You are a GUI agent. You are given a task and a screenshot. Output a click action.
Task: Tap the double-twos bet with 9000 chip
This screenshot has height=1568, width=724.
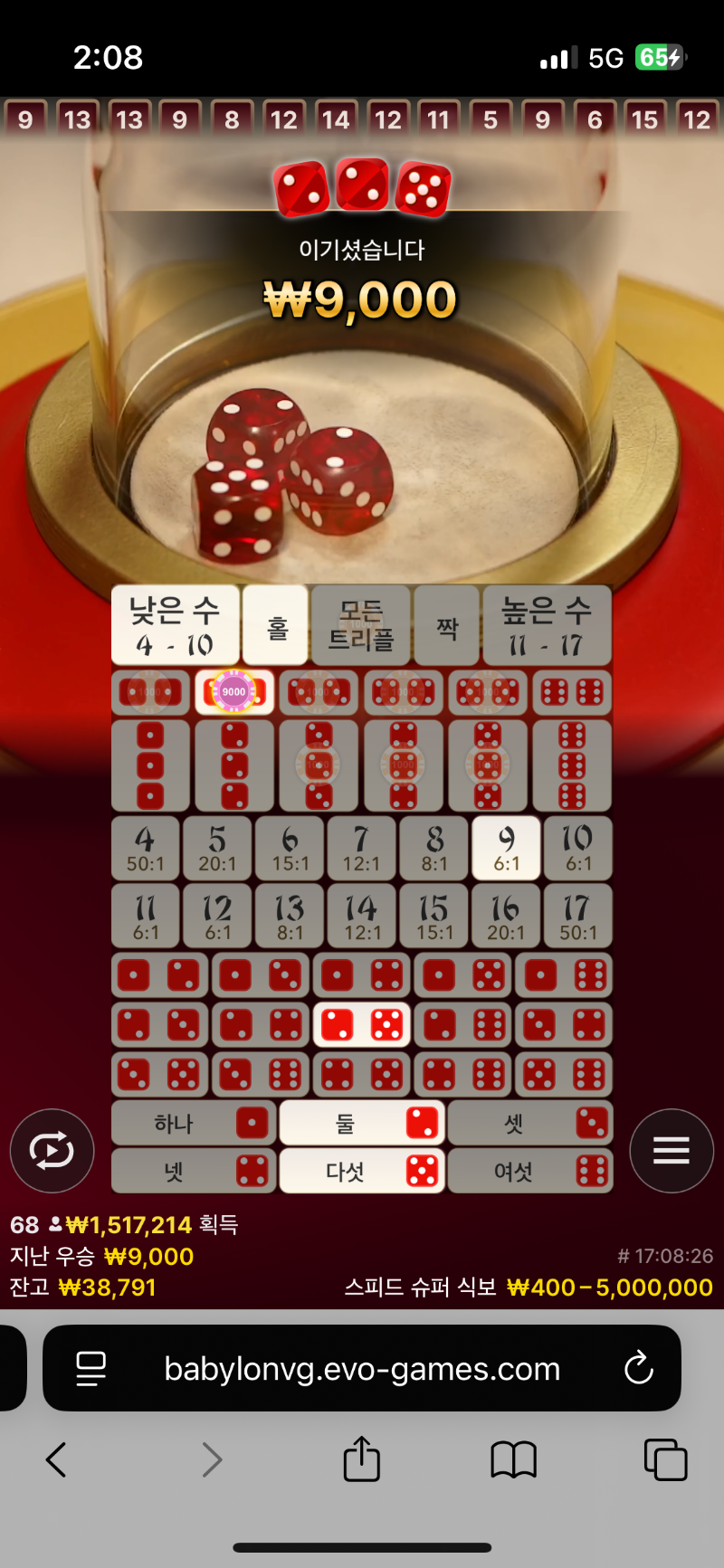234,692
